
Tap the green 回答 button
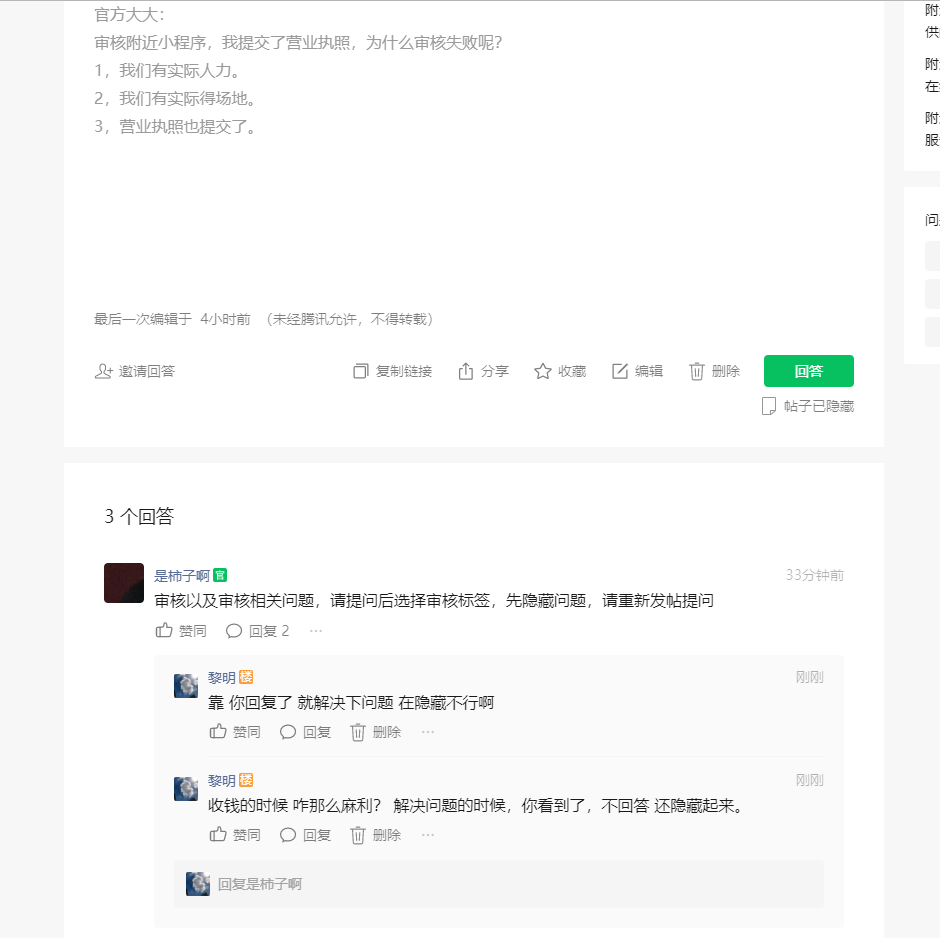[x=808, y=371]
